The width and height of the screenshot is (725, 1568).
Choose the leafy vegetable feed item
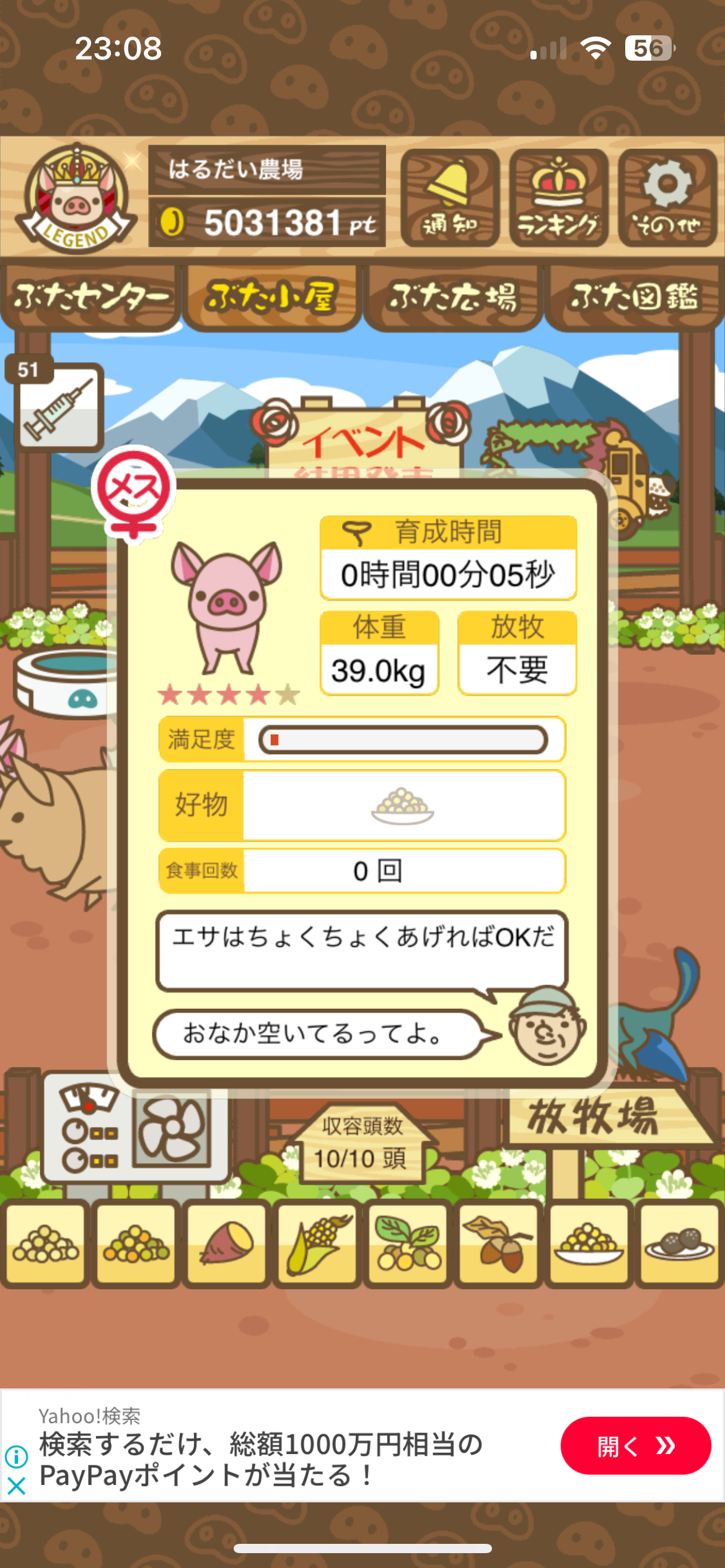coord(408,1244)
